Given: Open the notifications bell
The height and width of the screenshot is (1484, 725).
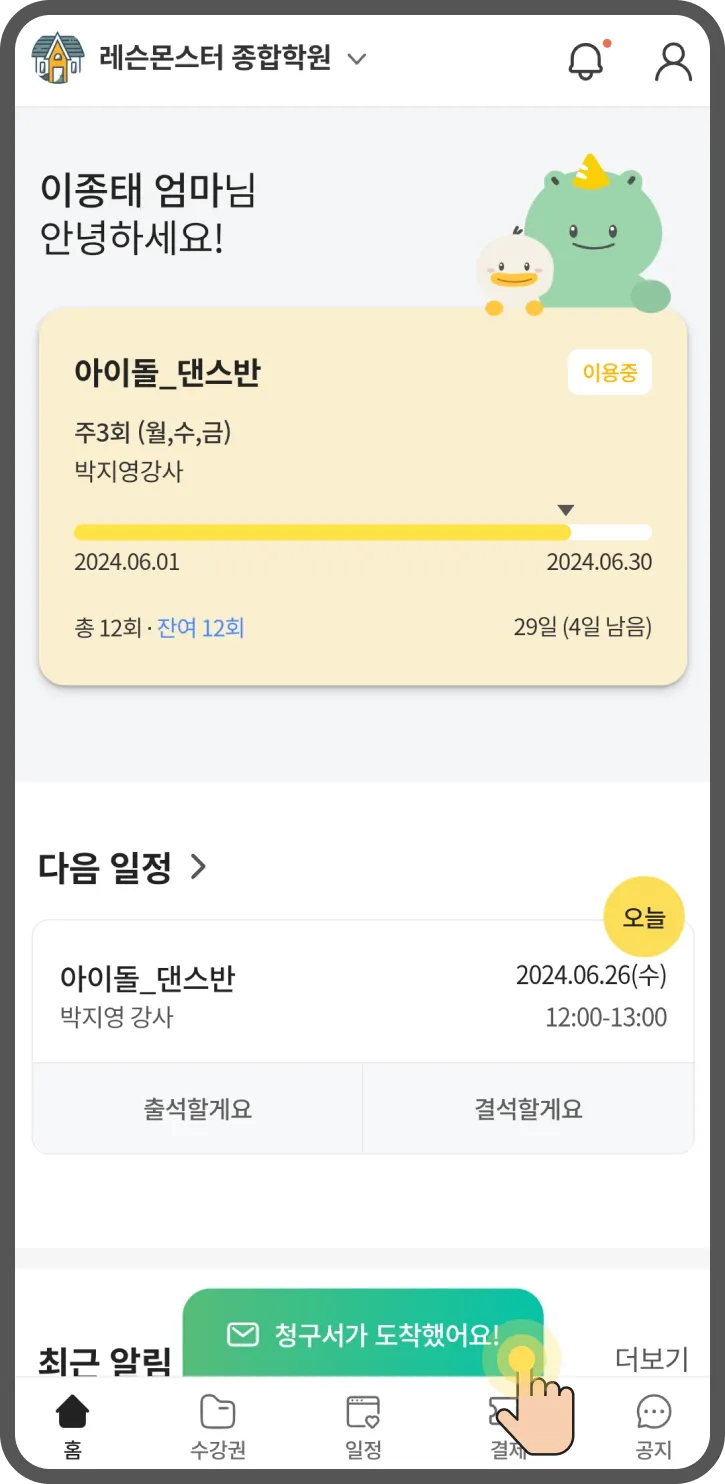Looking at the screenshot, I should tap(587, 60).
